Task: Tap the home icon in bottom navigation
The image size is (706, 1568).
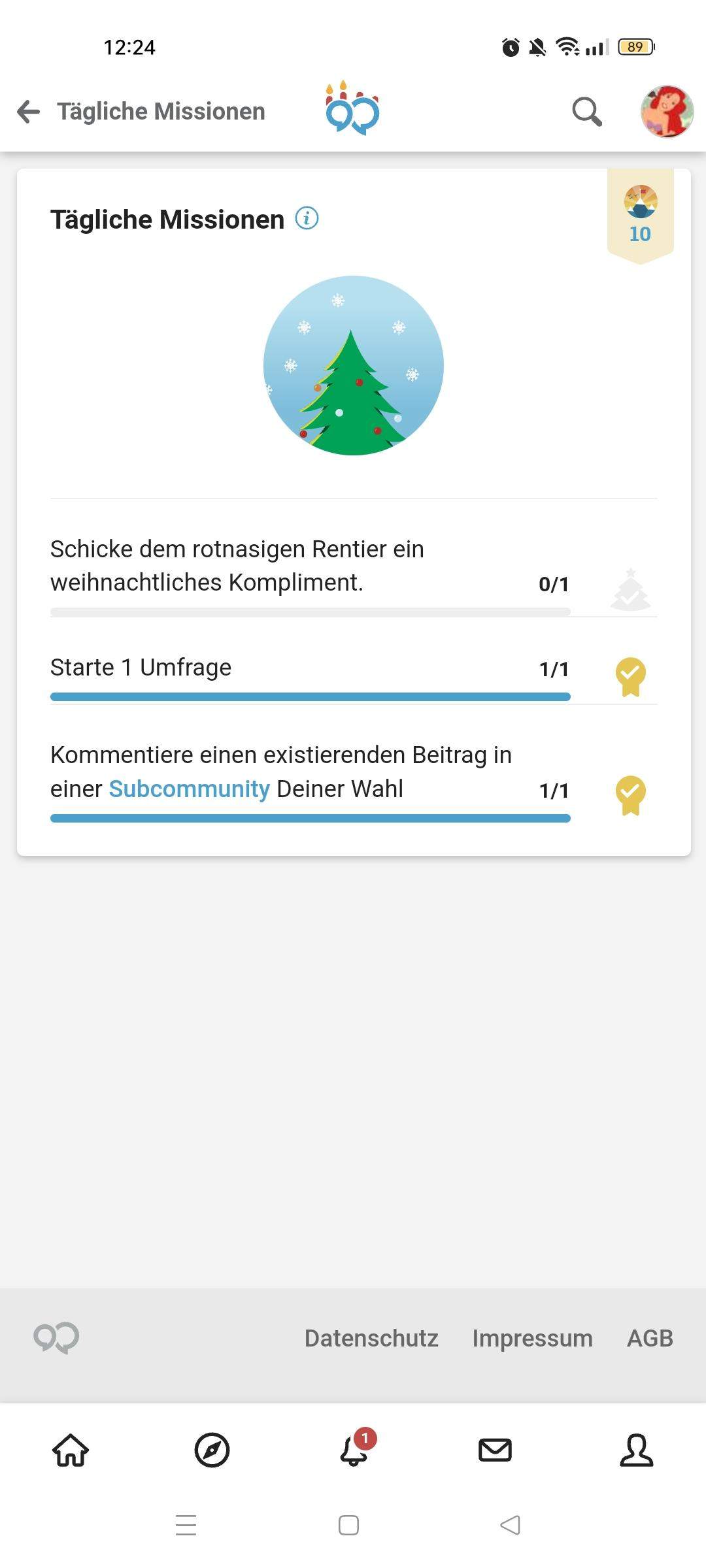Action: point(70,1452)
